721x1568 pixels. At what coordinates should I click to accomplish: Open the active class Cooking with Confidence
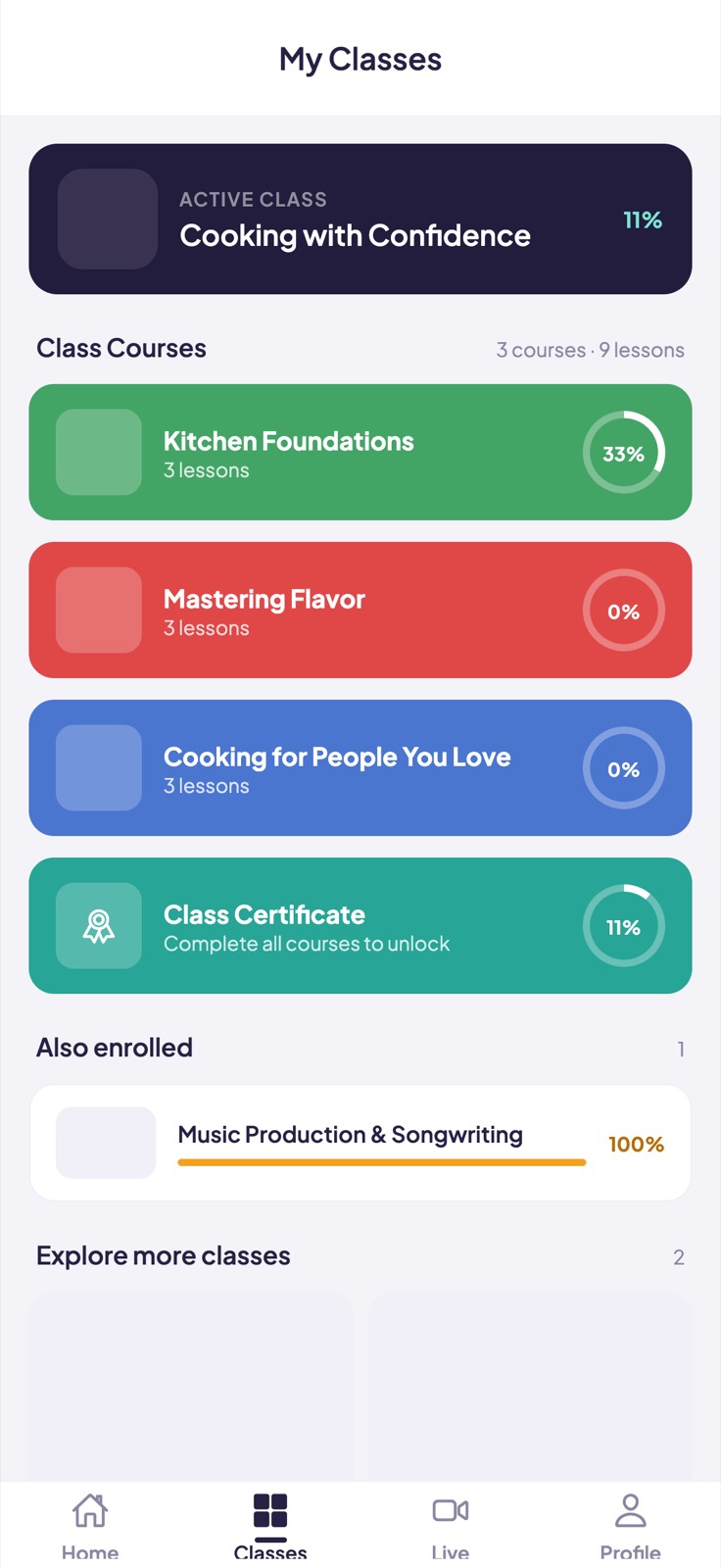click(360, 219)
